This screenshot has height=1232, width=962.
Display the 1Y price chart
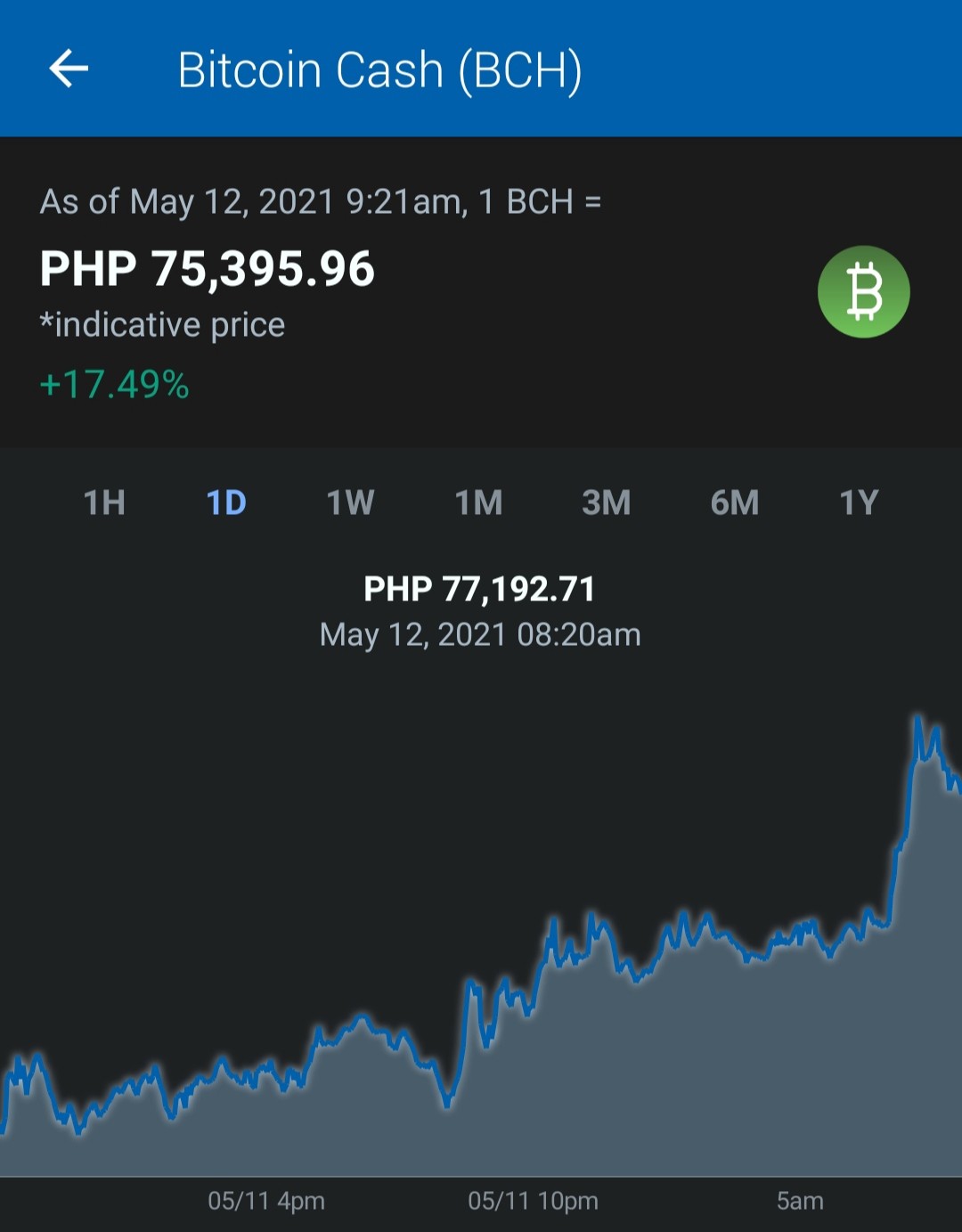point(859,502)
